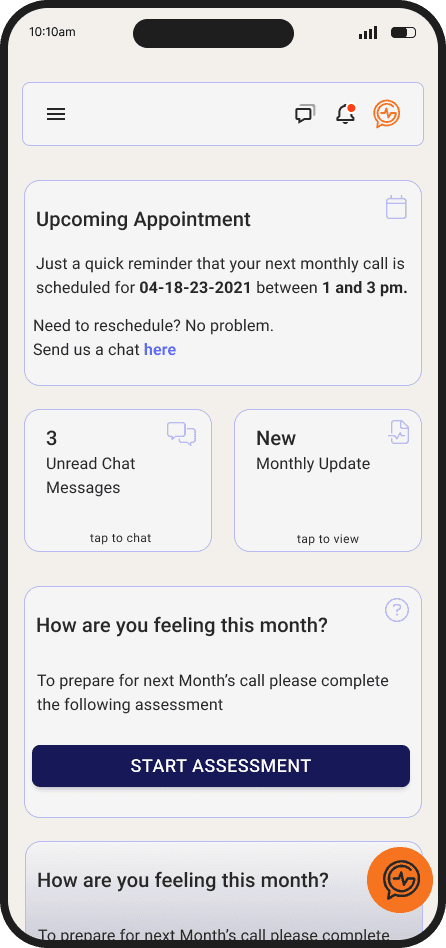Open the notifications bell
This screenshot has width=446, height=948.
346,114
